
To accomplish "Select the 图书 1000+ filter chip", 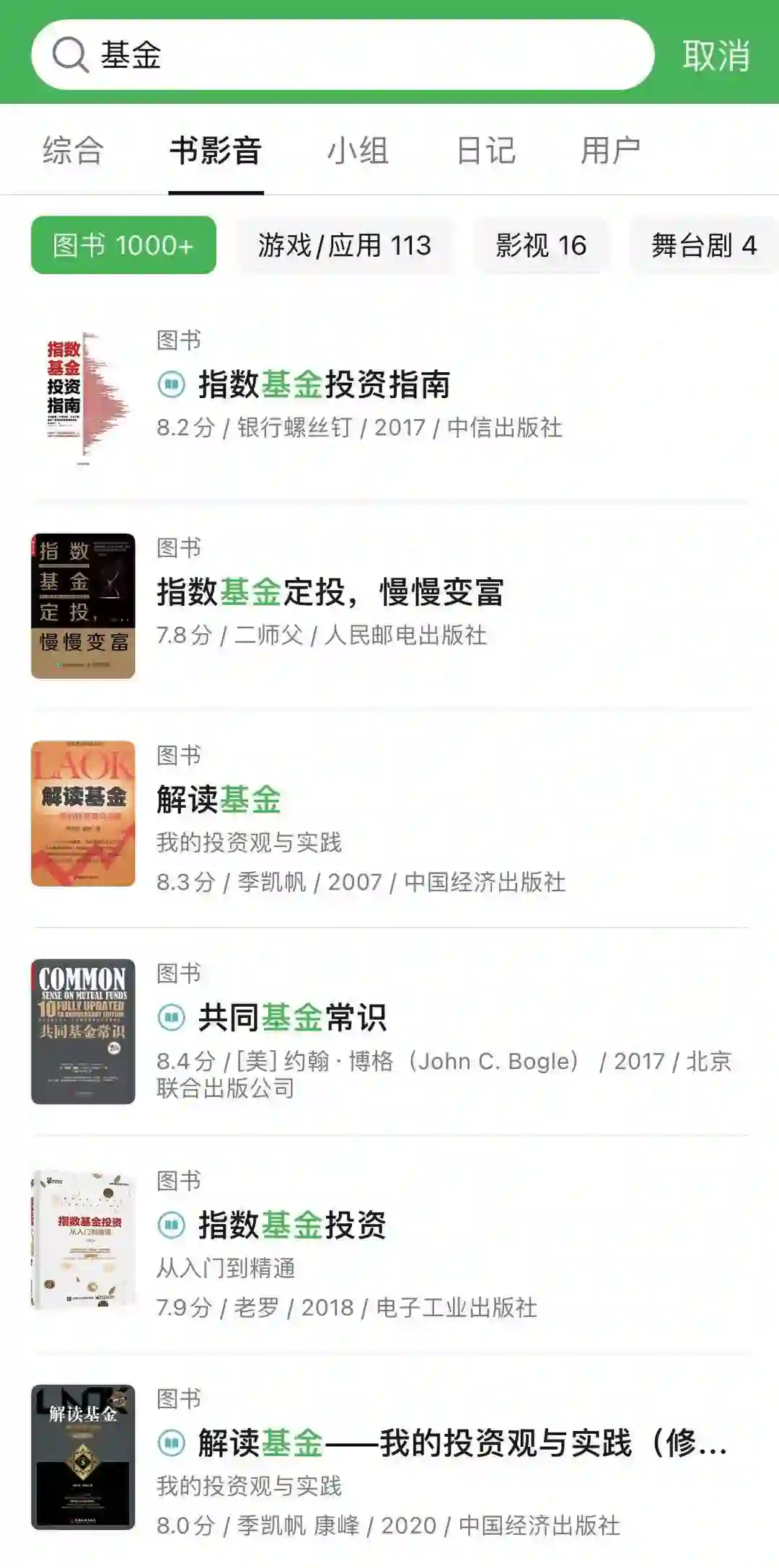I will click(x=123, y=245).
